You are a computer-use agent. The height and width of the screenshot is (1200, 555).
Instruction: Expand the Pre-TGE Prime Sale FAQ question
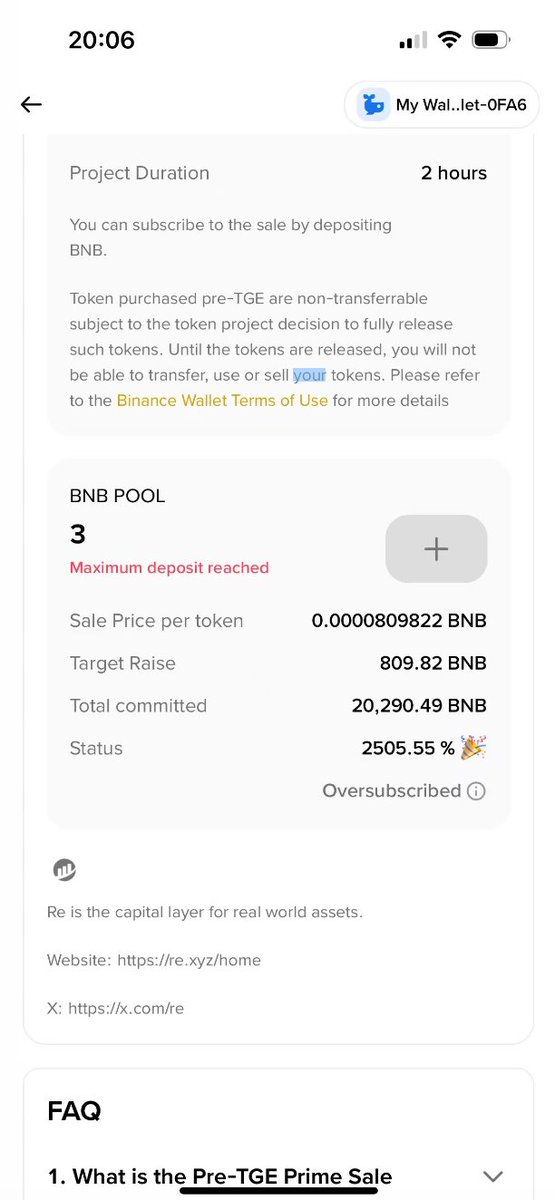(493, 1176)
